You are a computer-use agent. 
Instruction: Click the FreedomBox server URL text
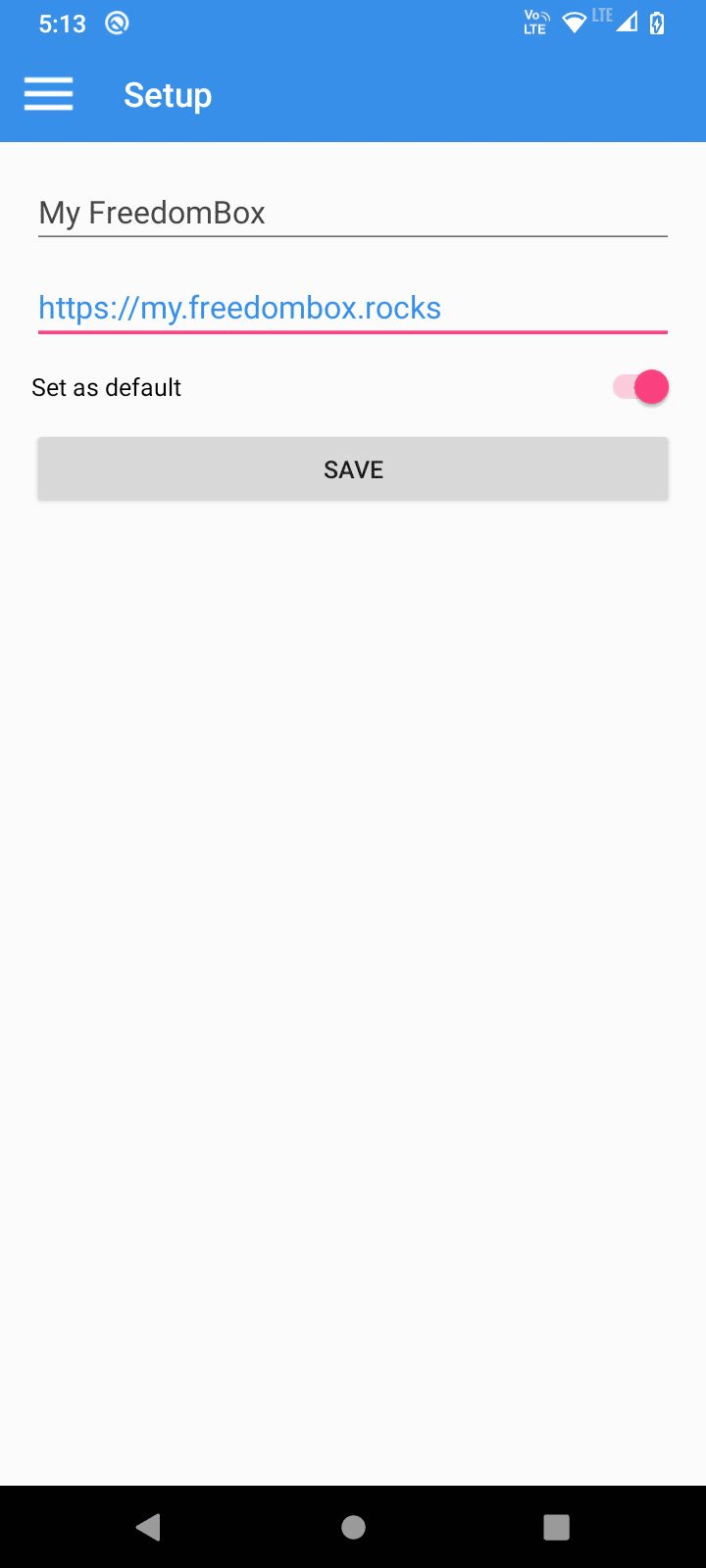pyautogui.click(x=239, y=307)
